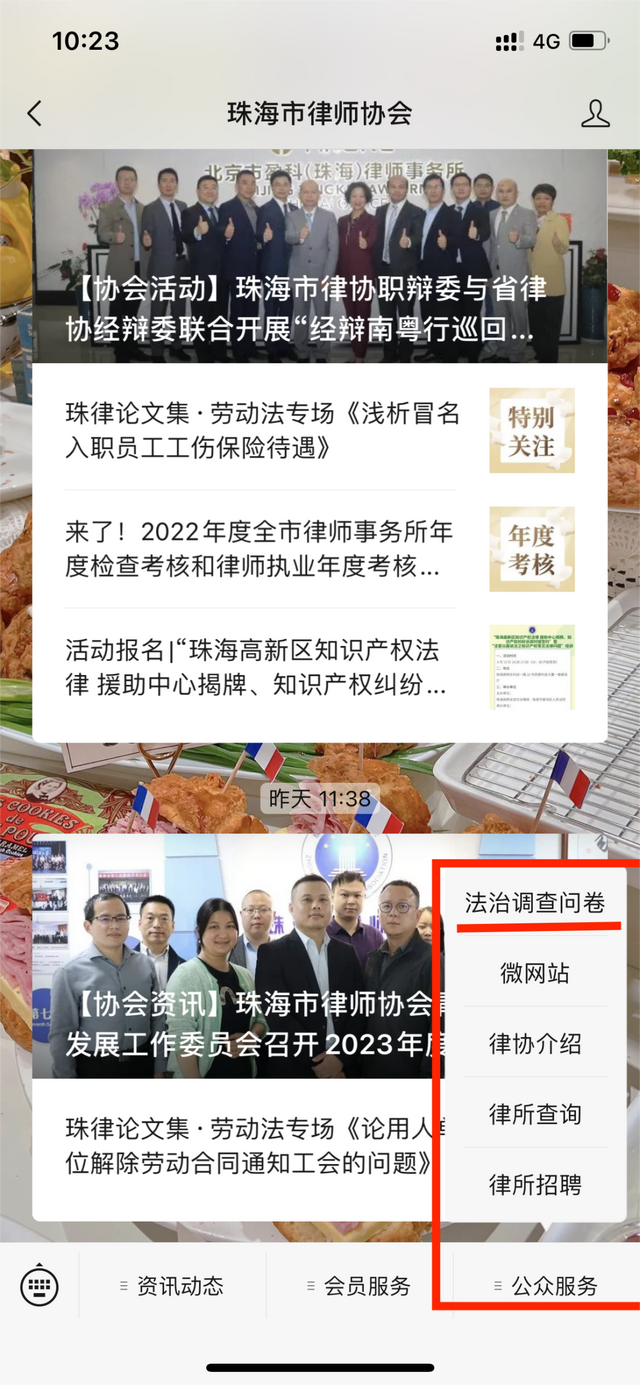Open the 会员服务 bottom menu

[359, 1286]
